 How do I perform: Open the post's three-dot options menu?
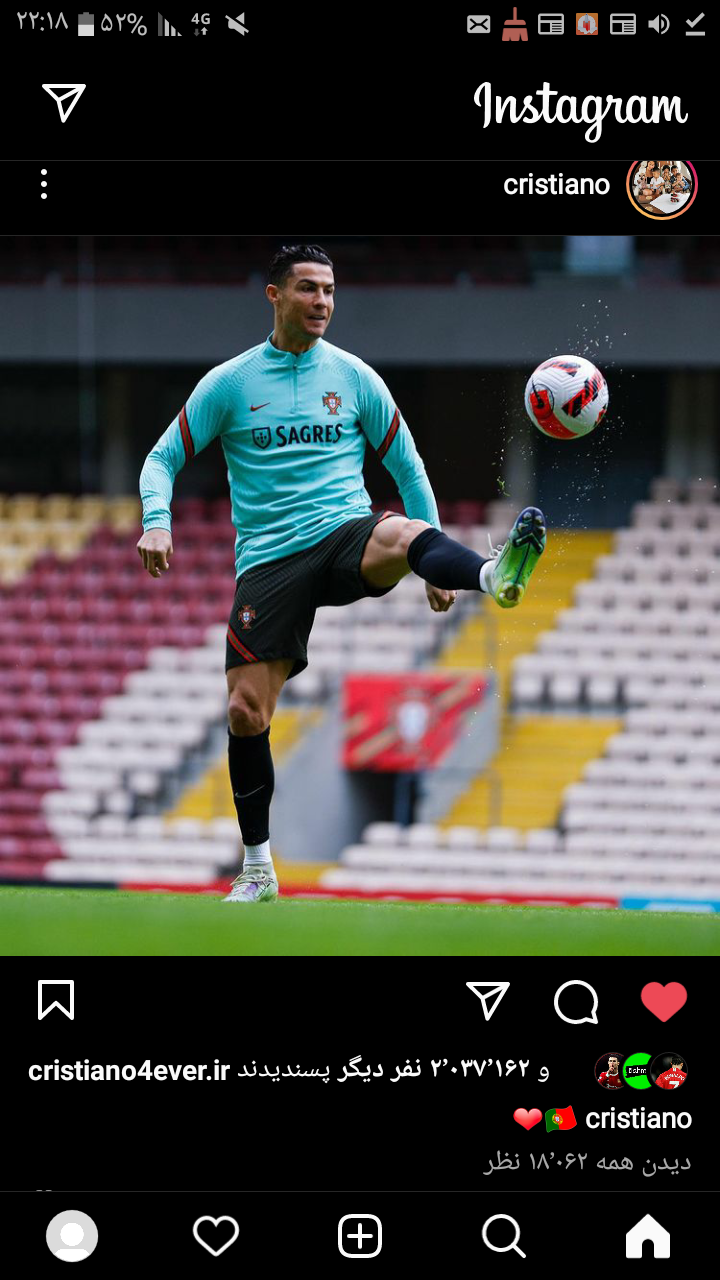tap(43, 184)
